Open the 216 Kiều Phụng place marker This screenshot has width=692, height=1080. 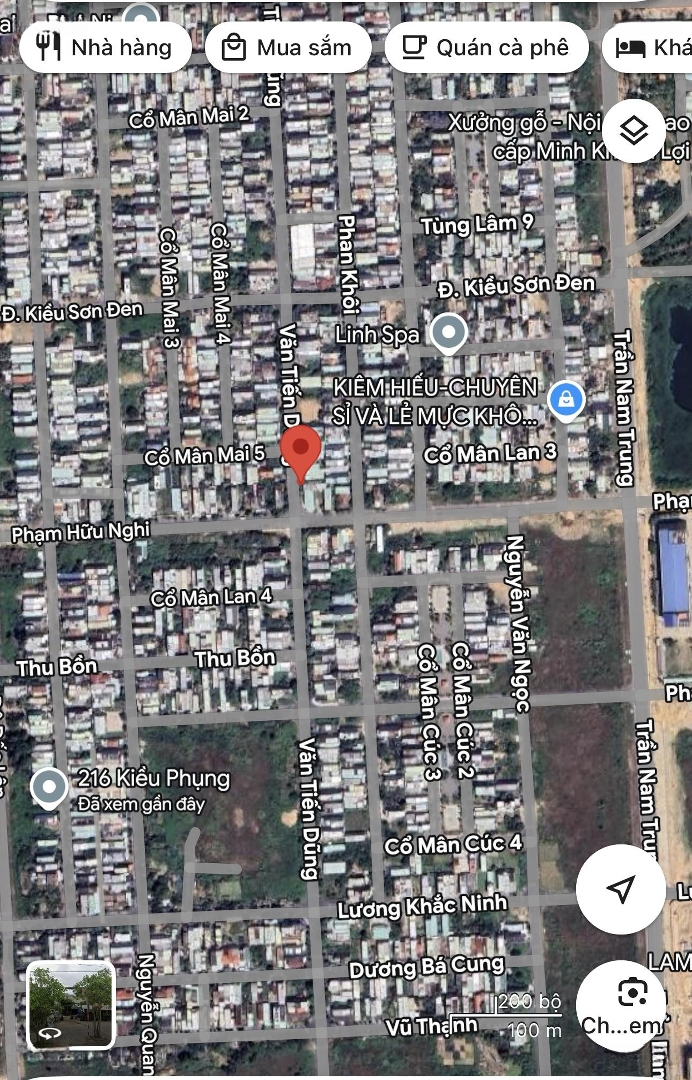click(49, 788)
